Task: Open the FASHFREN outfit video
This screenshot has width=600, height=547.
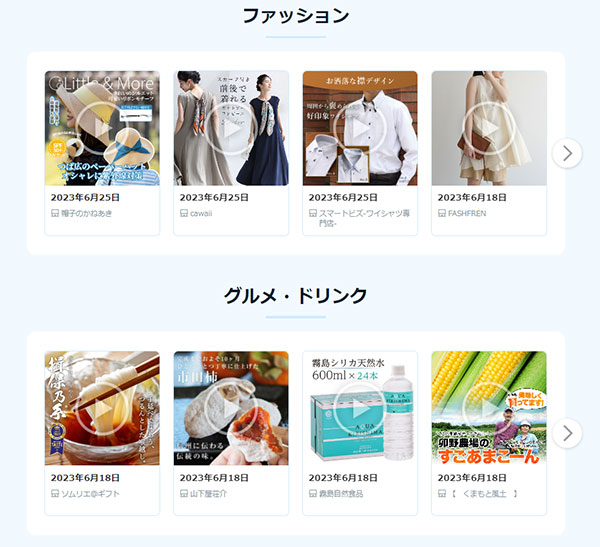Action: [489, 129]
